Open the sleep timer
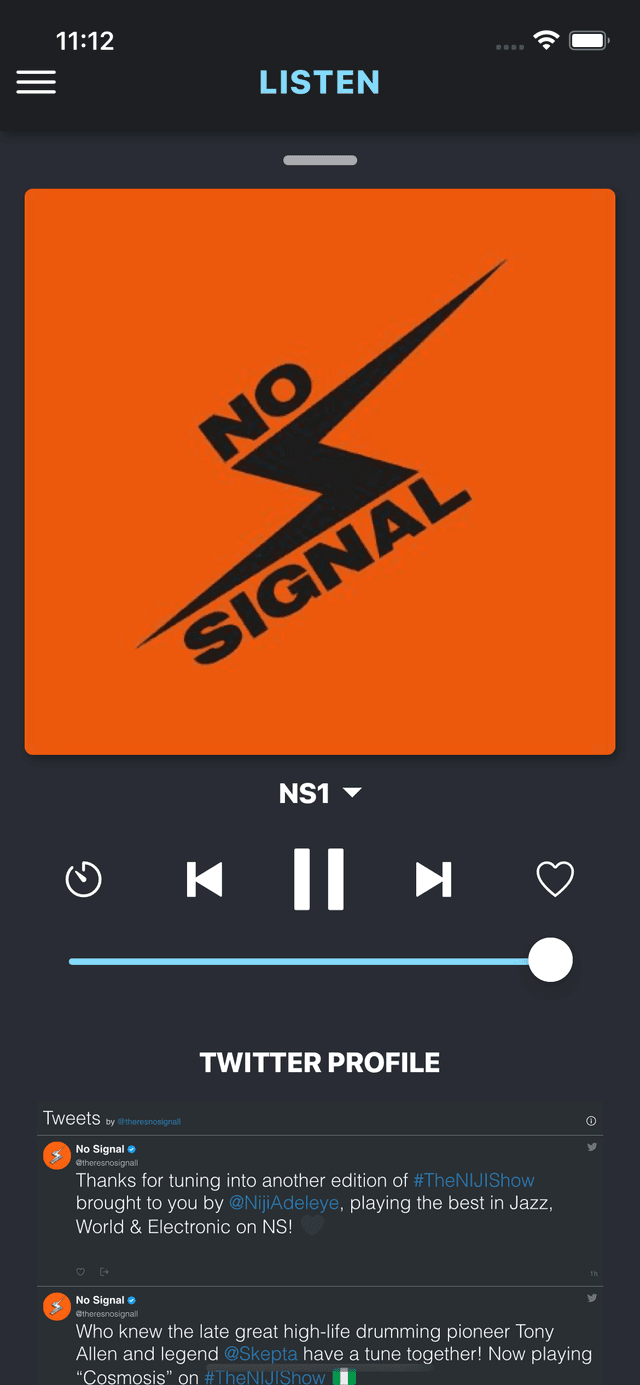The height and width of the screenshot is (1385, 640). (84, 879)
